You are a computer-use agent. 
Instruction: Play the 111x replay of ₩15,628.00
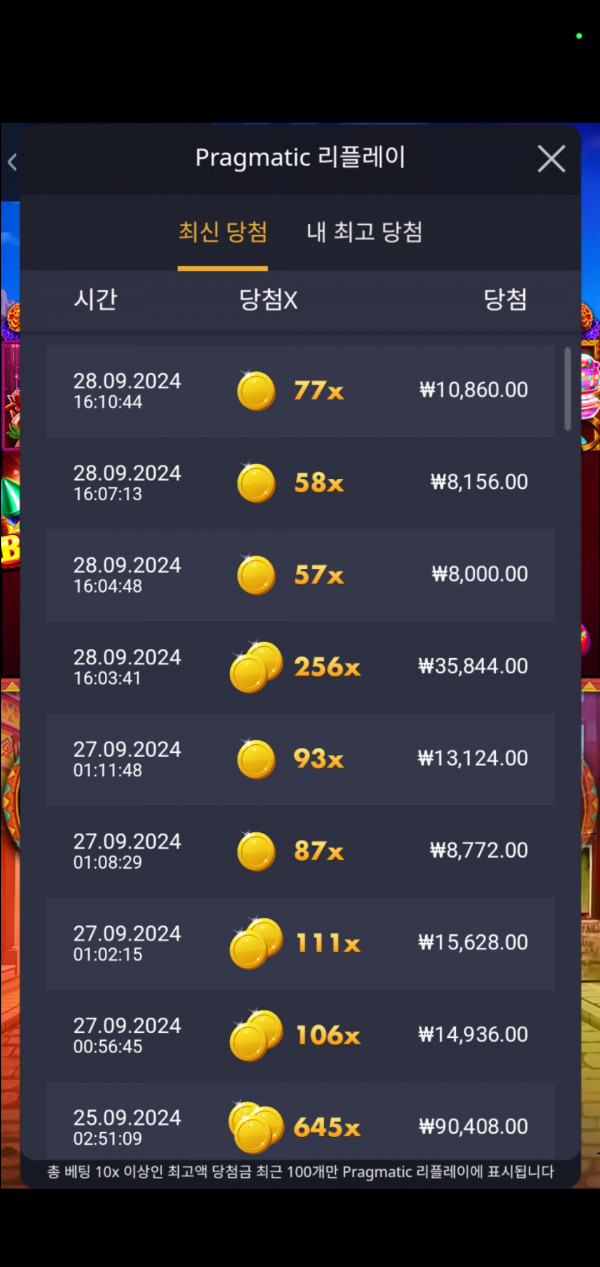[300, 943]
